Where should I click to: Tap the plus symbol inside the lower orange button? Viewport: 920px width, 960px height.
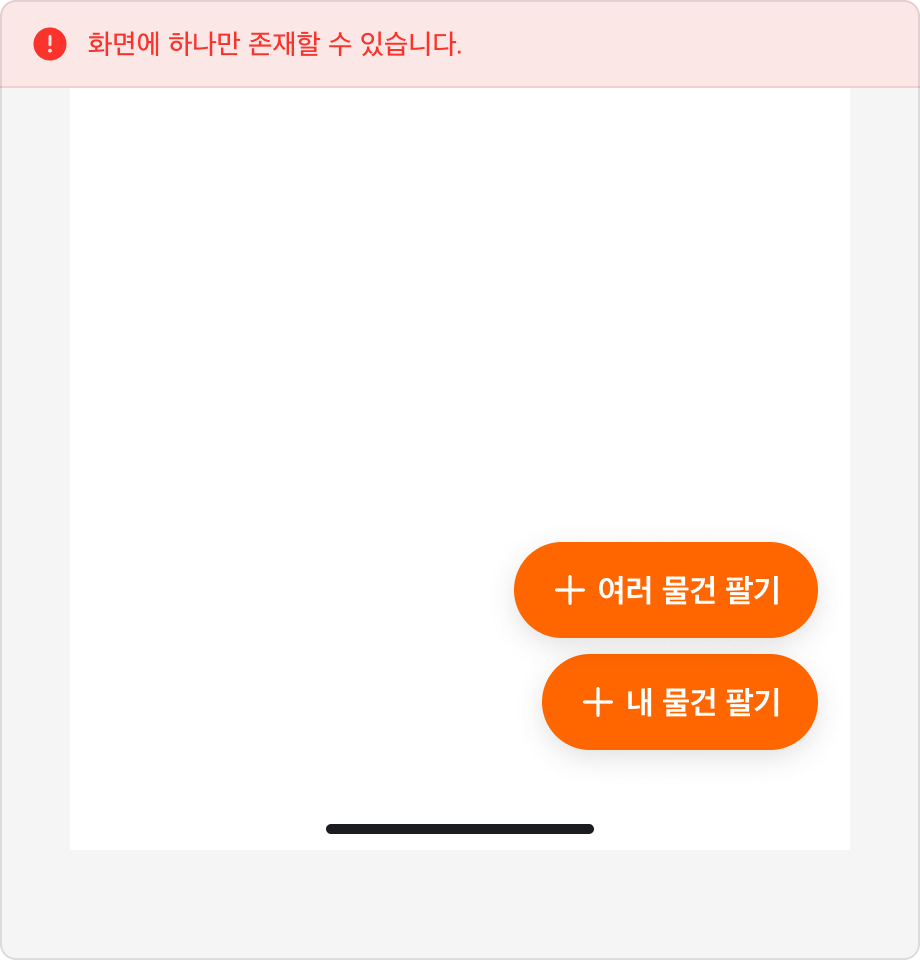[597, 702]
